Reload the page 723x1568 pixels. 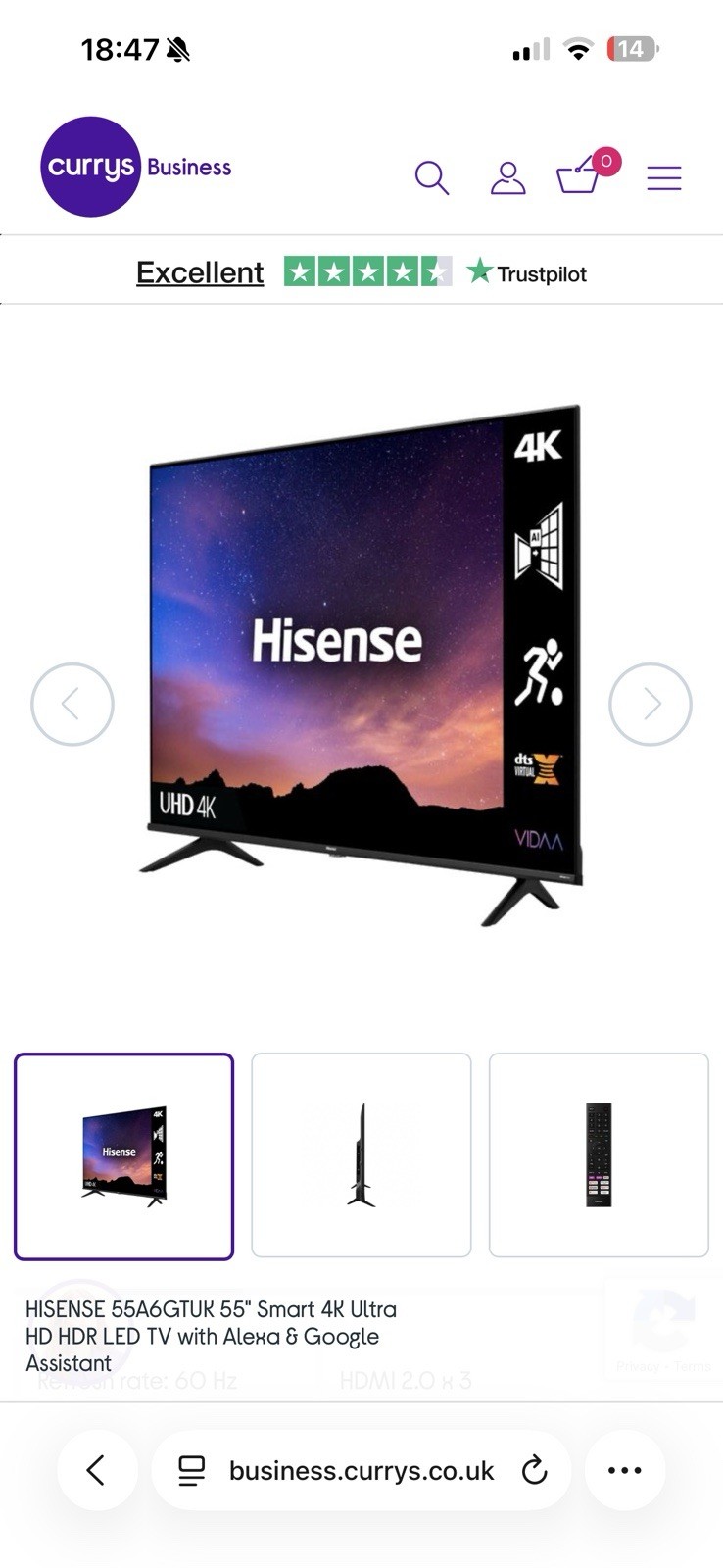click(534, 1470)
